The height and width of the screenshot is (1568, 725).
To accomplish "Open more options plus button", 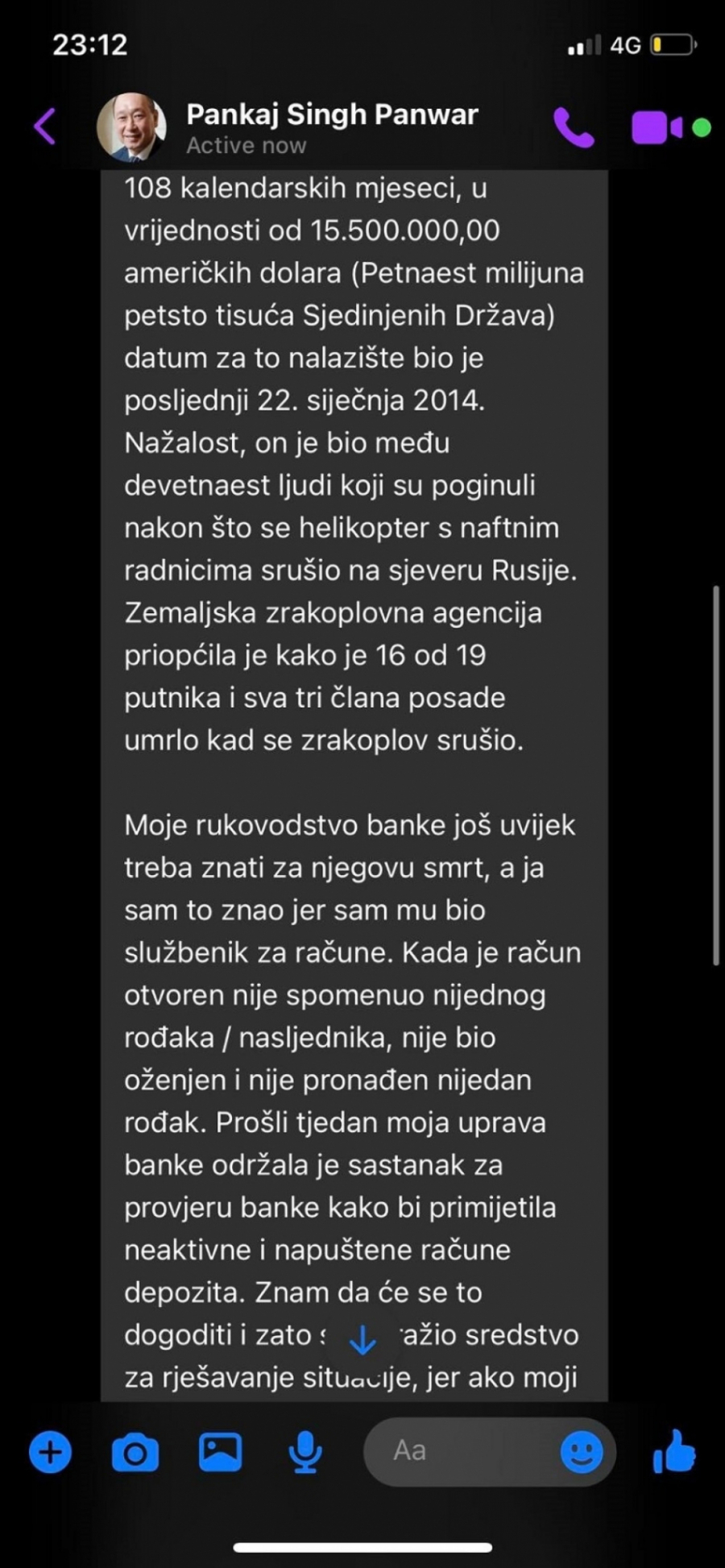I will [50, 1452].
